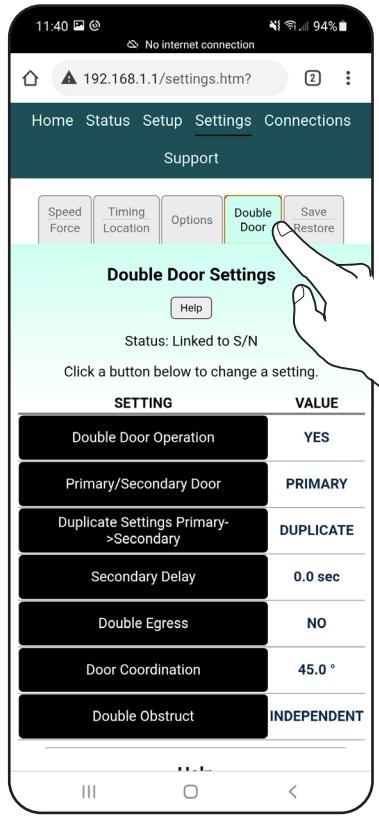Switch to the Options tab
379x825 pixels.
[x=192, y=220]
